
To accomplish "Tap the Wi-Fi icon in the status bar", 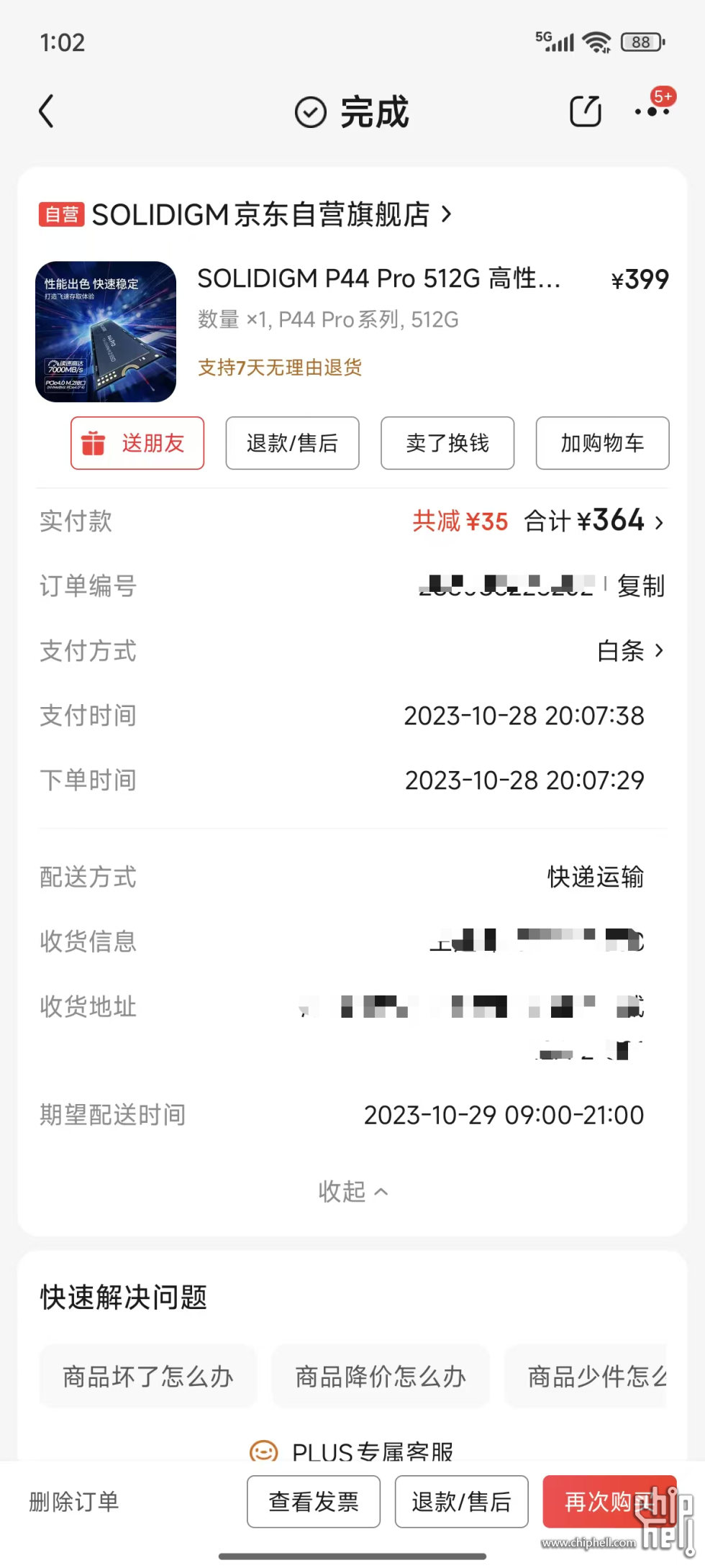I will 596,41.
